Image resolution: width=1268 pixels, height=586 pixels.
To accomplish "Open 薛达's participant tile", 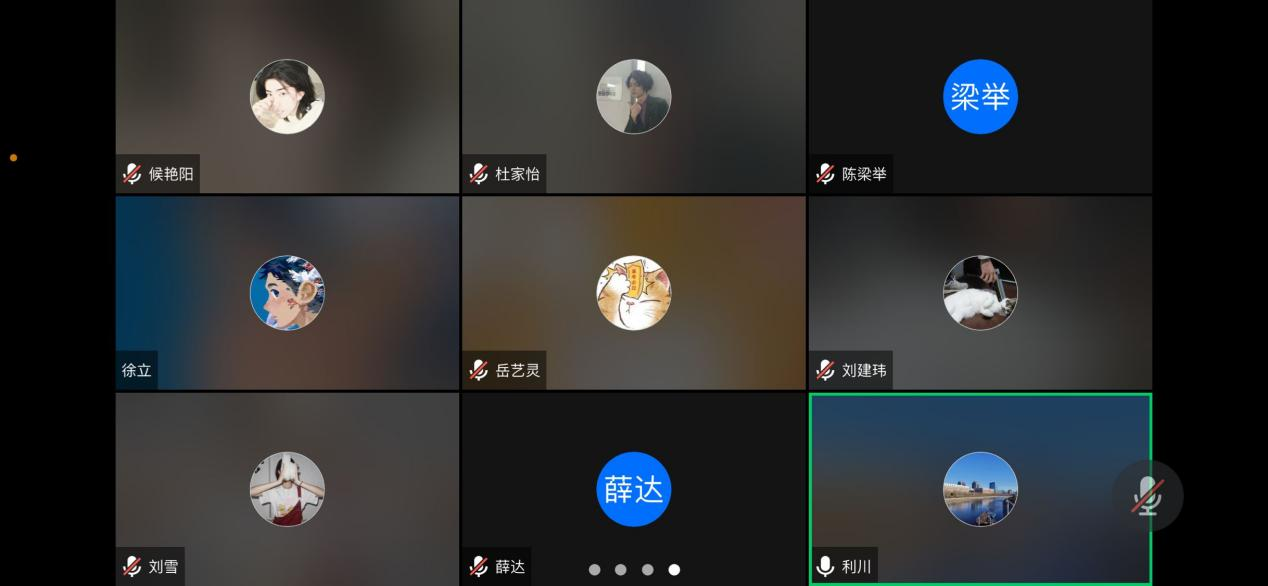I will [633, 488].
